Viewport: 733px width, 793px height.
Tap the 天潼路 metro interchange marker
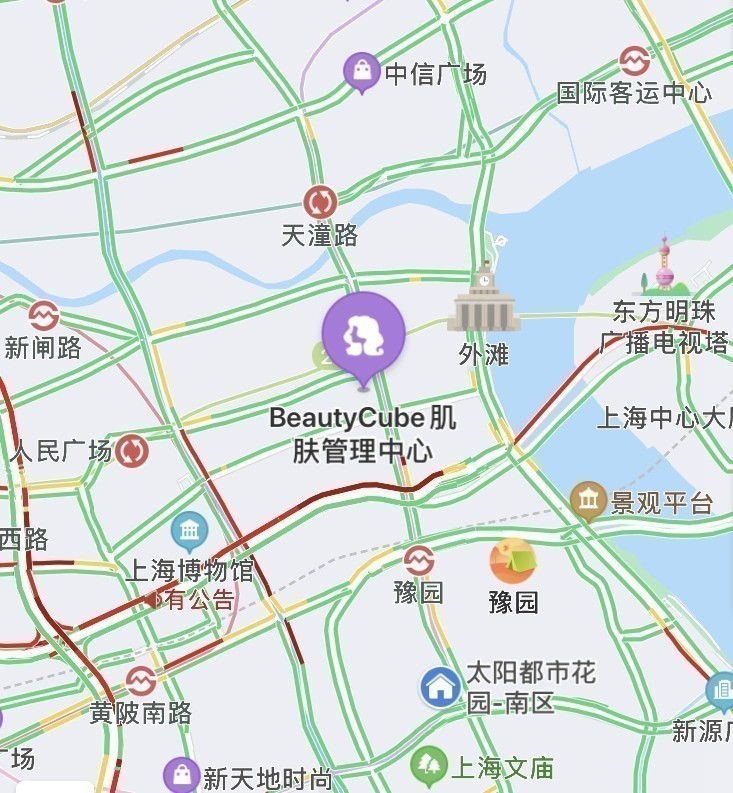(320, 203)
